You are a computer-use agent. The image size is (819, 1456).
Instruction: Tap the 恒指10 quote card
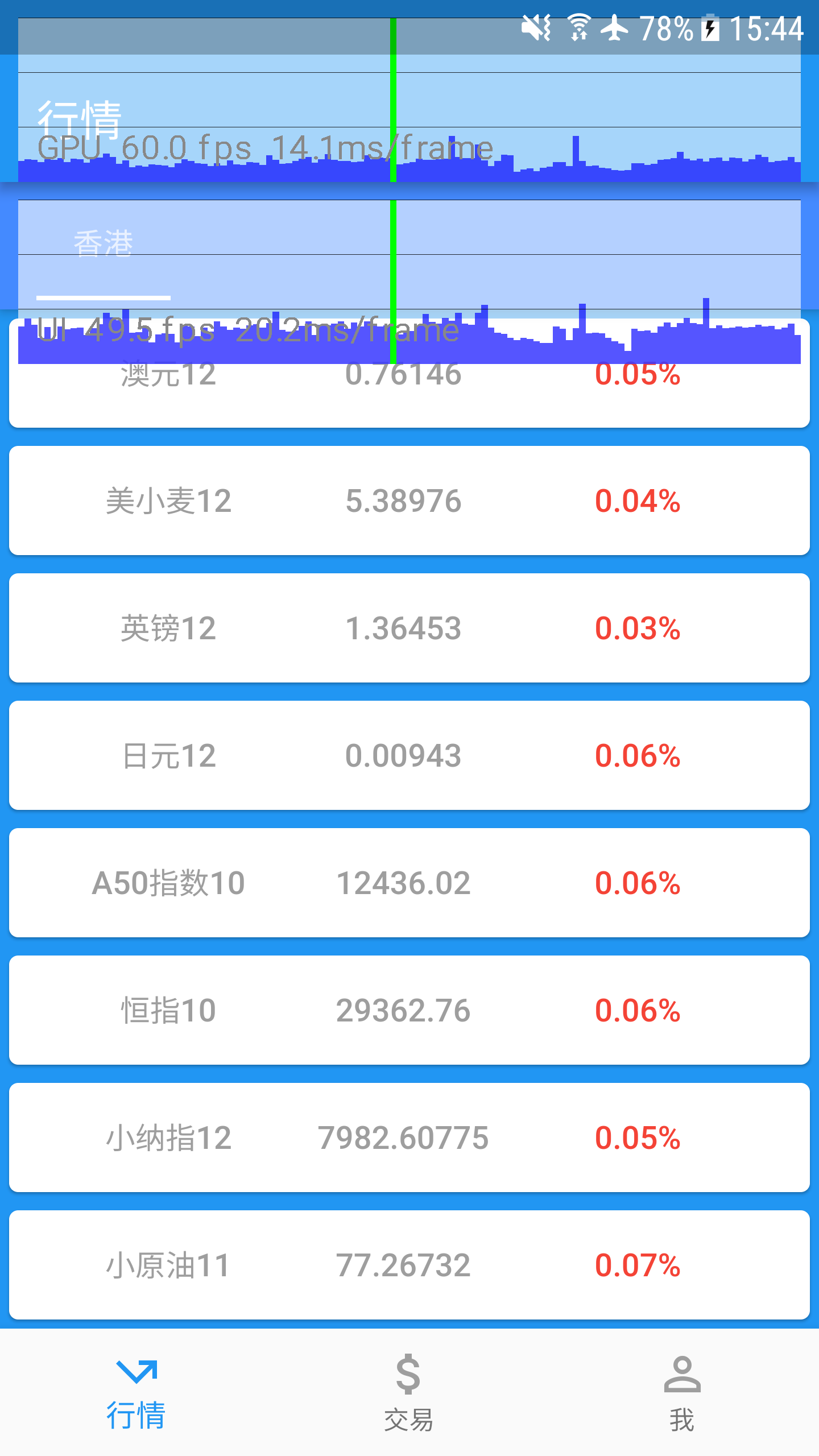click(409, 1010)
